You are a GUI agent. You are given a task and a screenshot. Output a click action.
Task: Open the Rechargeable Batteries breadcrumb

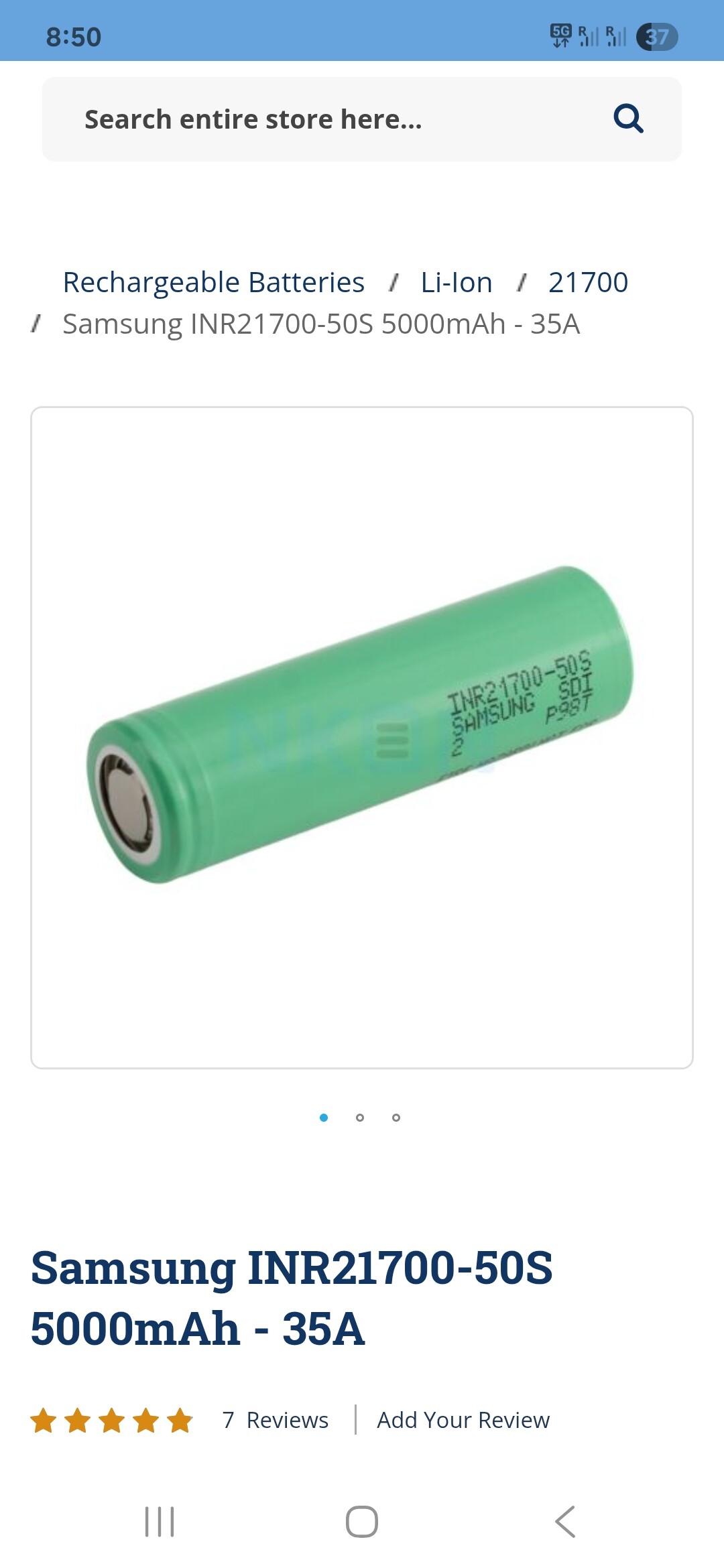[213, 282]
